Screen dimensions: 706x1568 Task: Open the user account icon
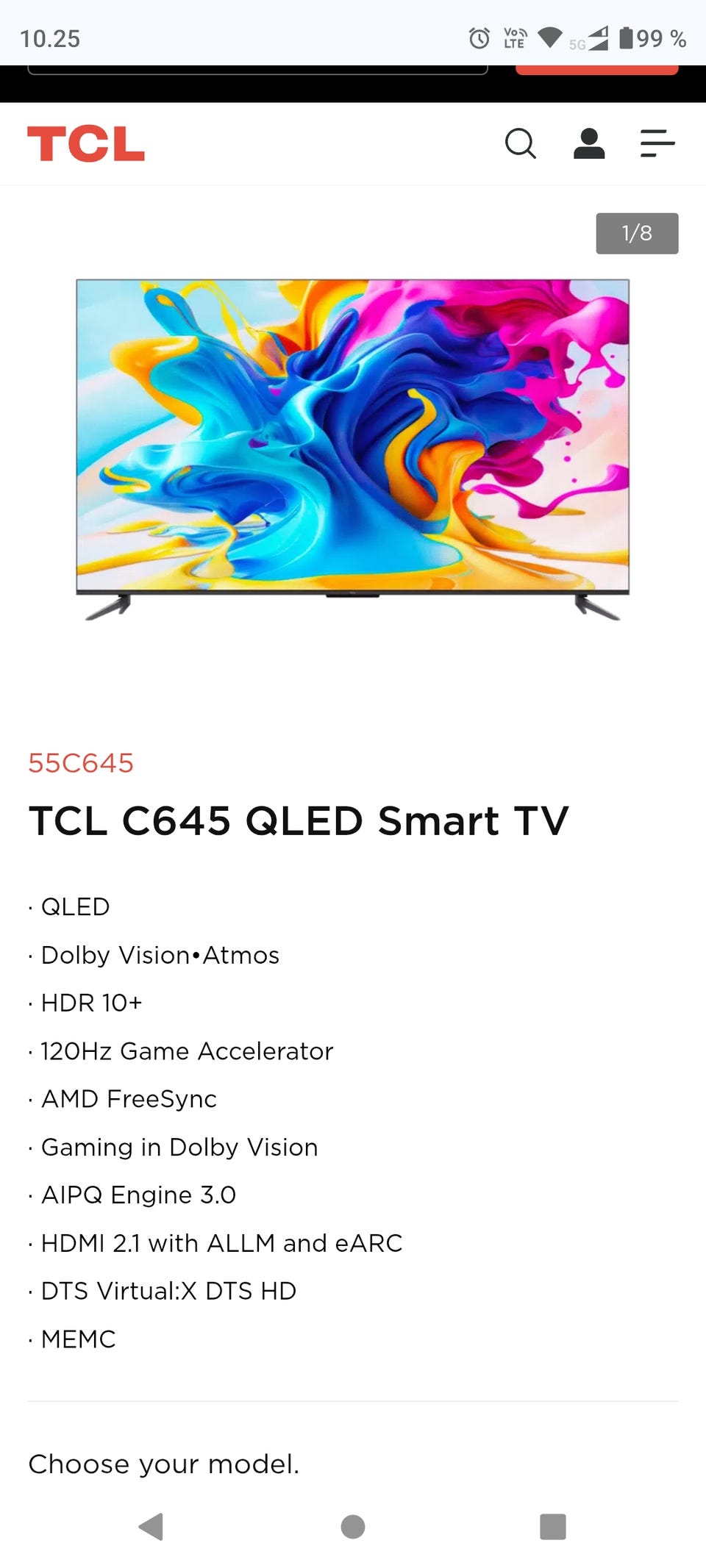point(589,143)
